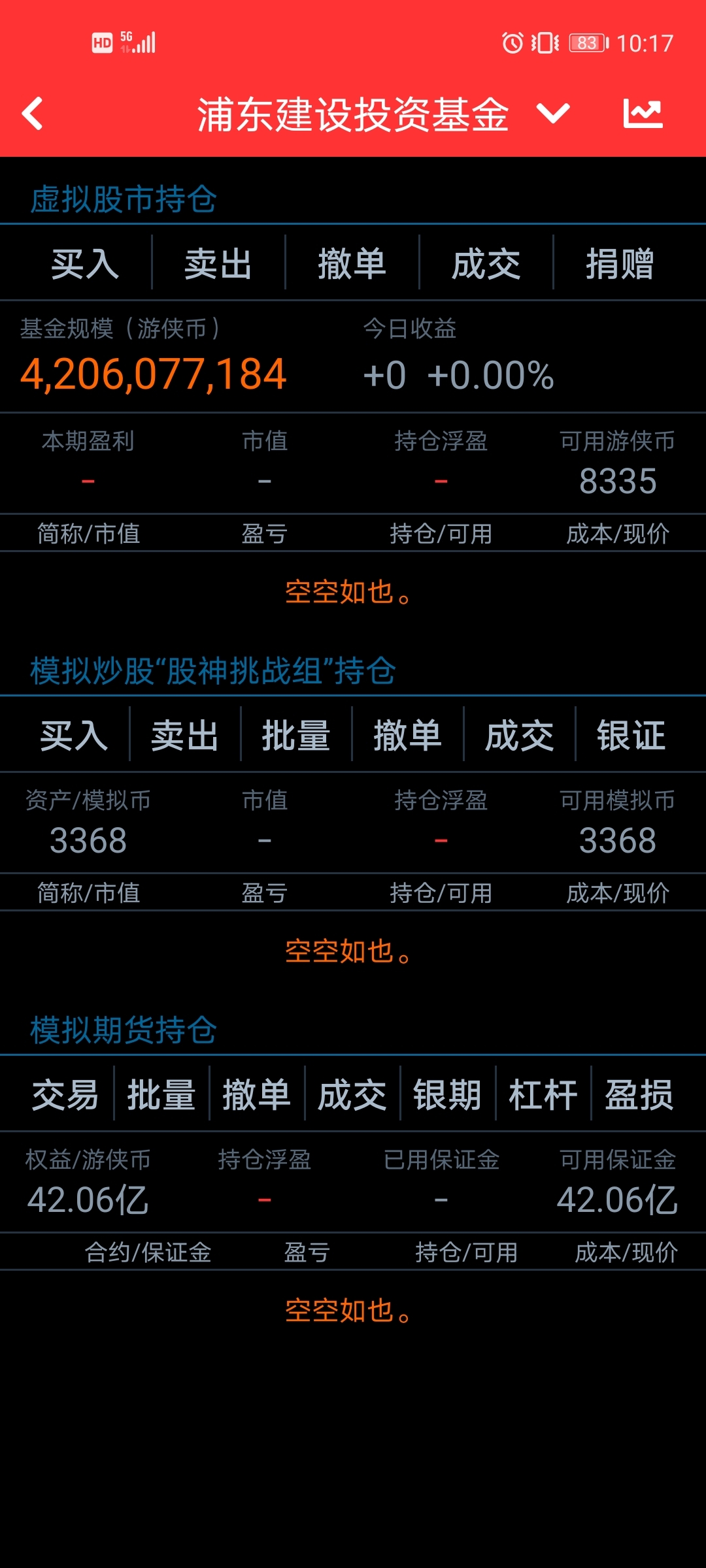The image size is (706, 1568).
Task: Open 撤单 in 虚拟股市持仓 section
Action: coord(352,265)
